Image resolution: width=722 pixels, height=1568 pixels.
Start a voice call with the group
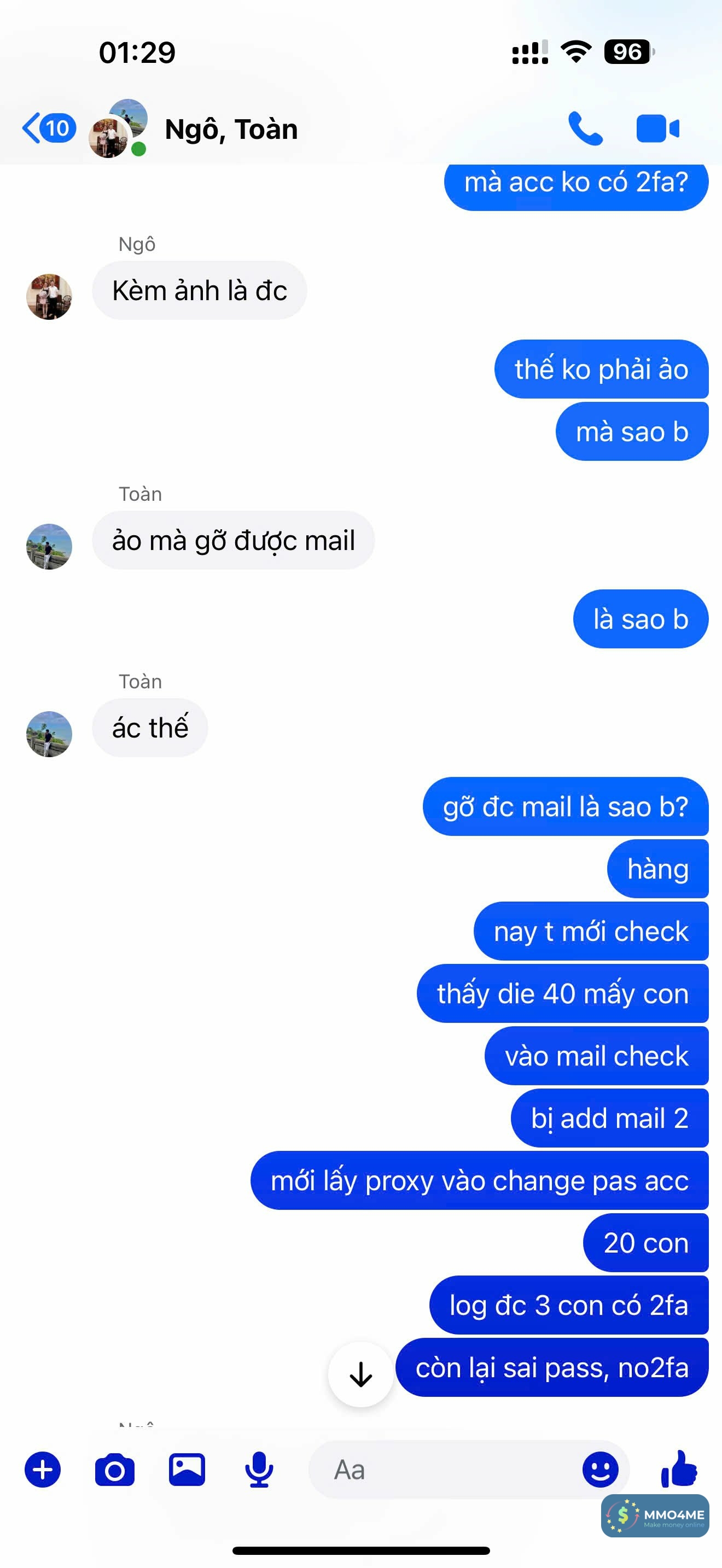(x=585, y=128)
